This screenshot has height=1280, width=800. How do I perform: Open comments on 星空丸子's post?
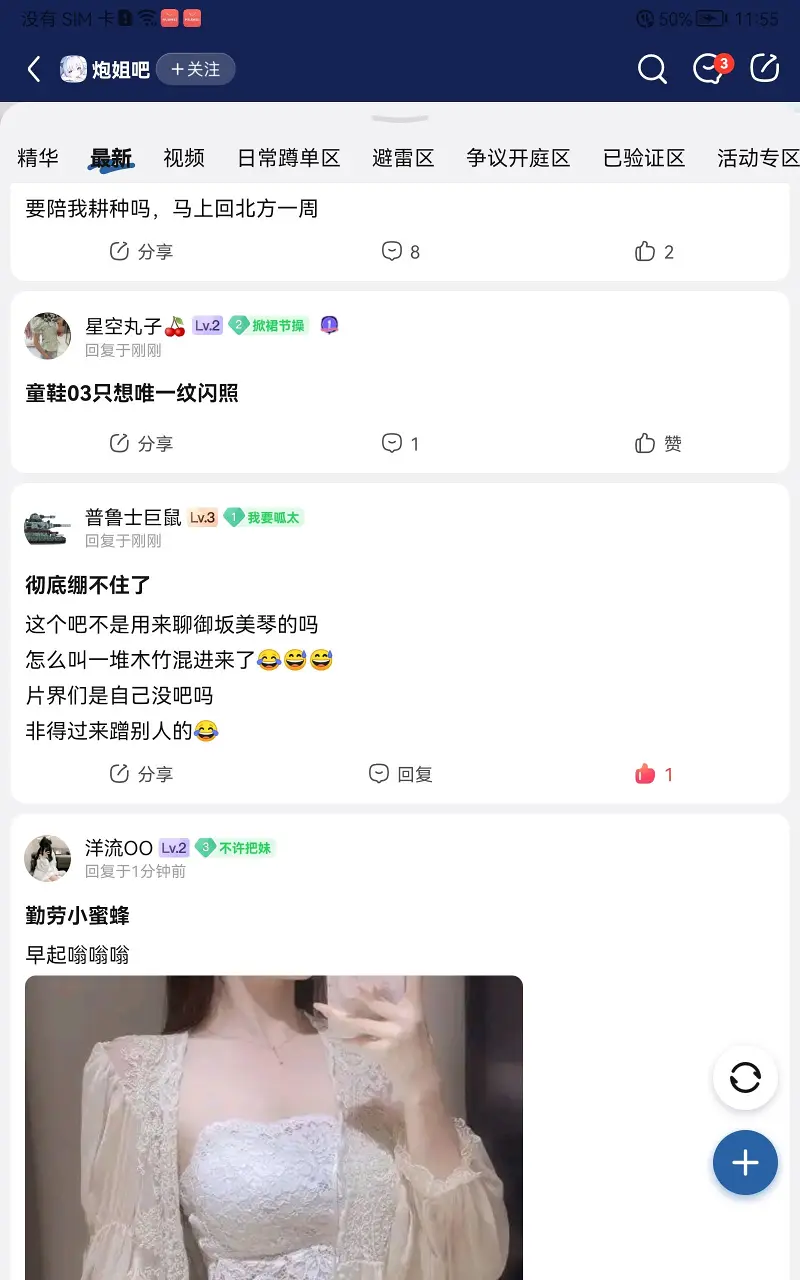point(400,443)
